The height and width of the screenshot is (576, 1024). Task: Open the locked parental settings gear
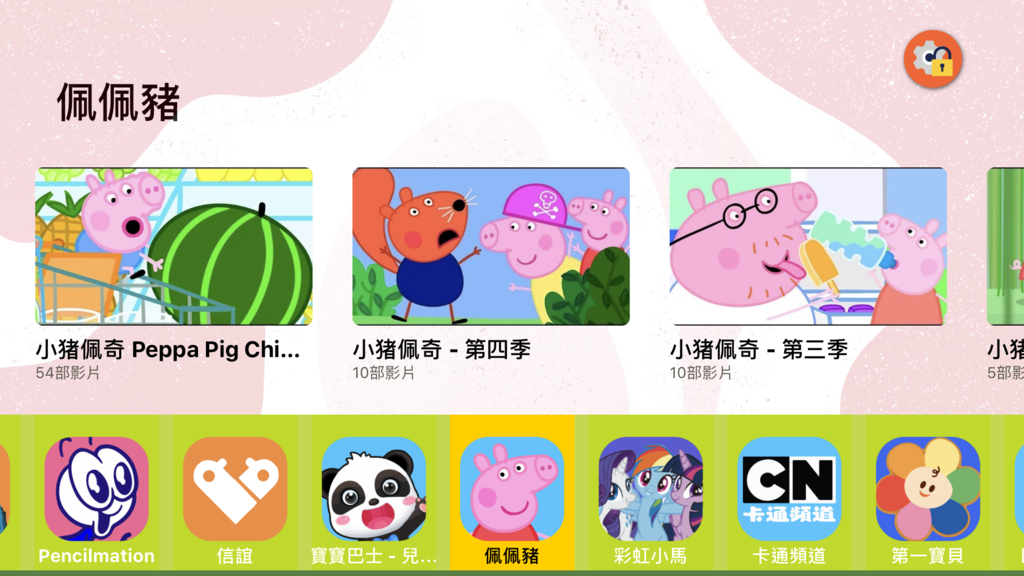(932, 59)
